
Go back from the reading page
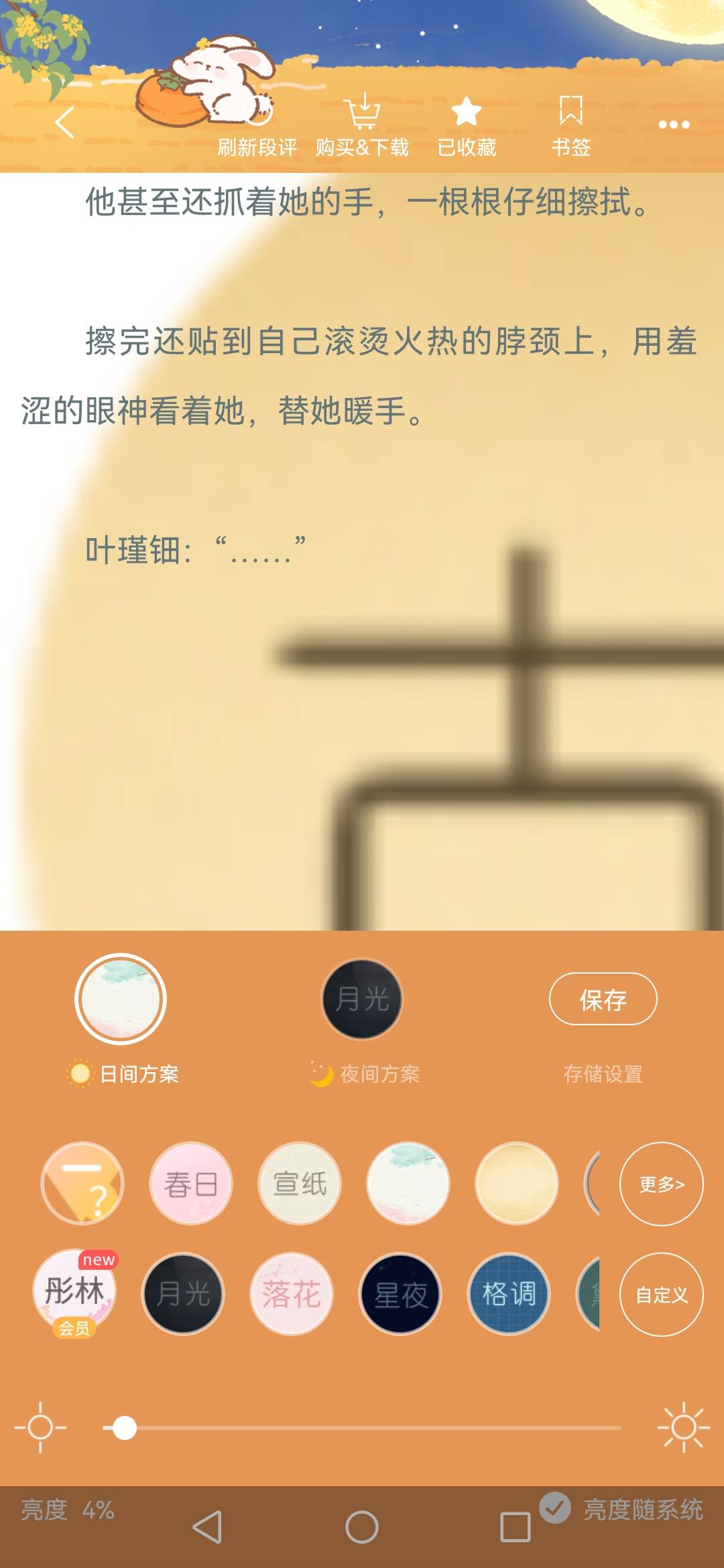pyautogui.click(x=65, y=123)
